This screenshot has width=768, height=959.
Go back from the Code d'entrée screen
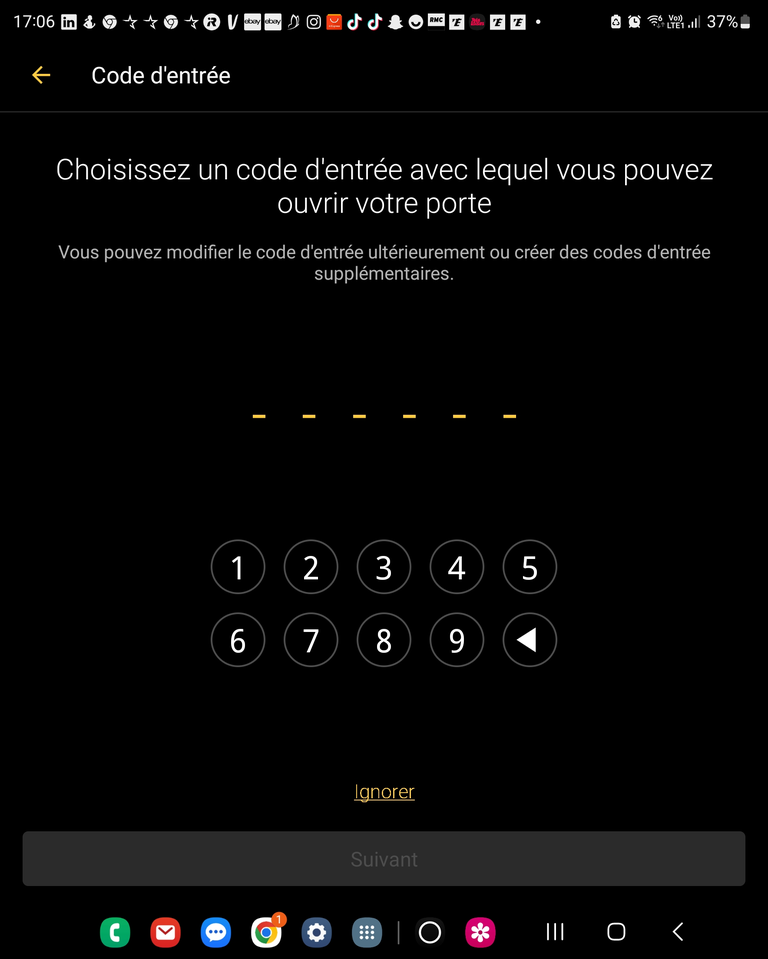coord(41,75)
